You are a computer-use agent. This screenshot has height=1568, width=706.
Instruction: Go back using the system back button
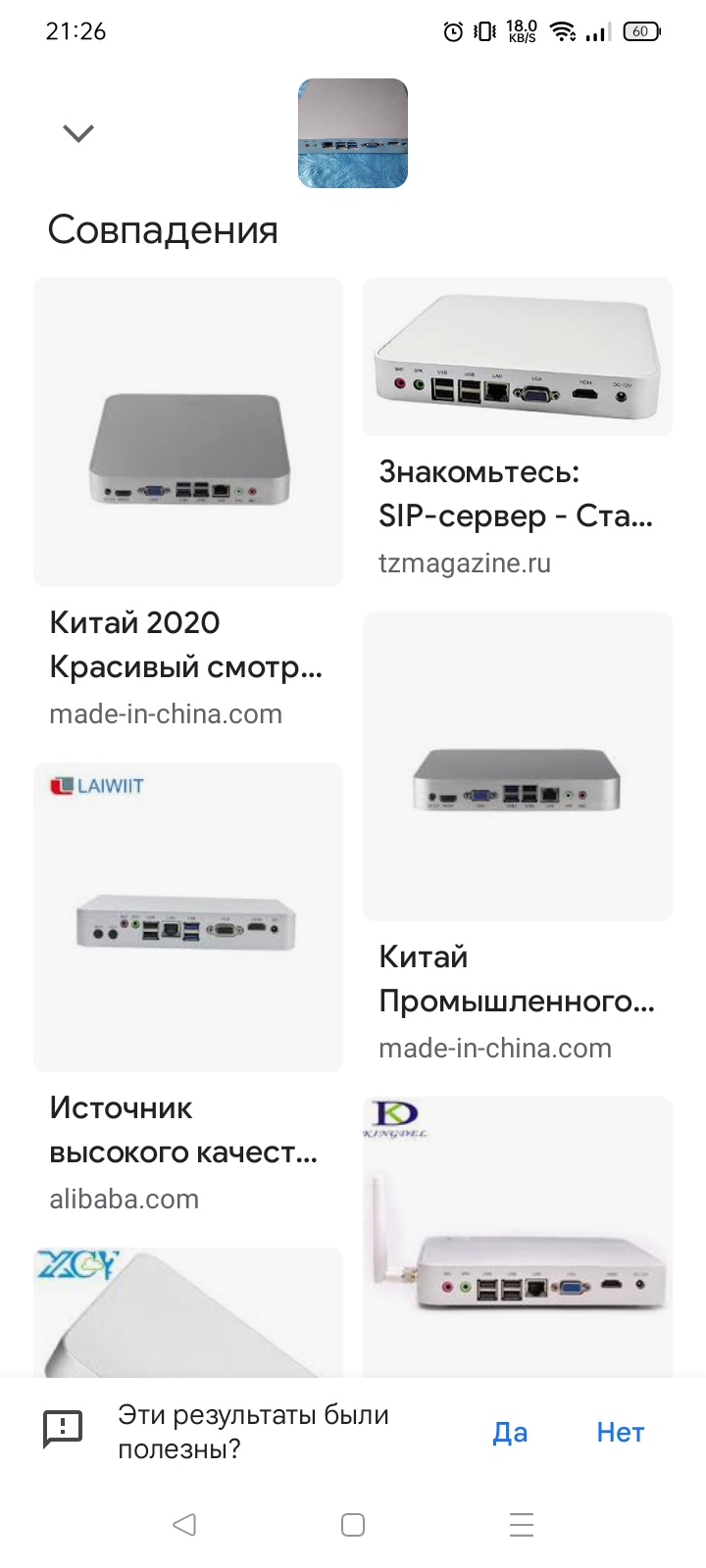tap(183, 1524)
